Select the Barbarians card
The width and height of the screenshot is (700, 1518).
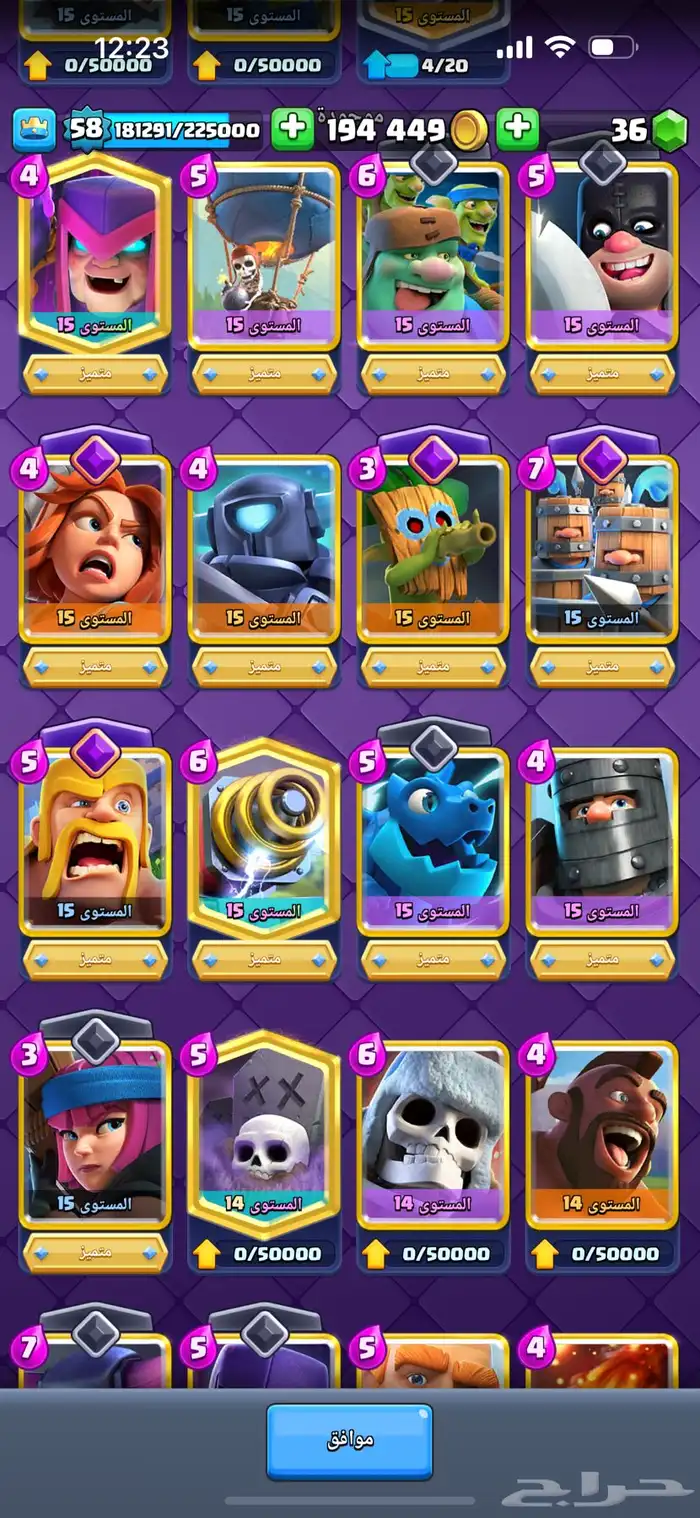94,842
